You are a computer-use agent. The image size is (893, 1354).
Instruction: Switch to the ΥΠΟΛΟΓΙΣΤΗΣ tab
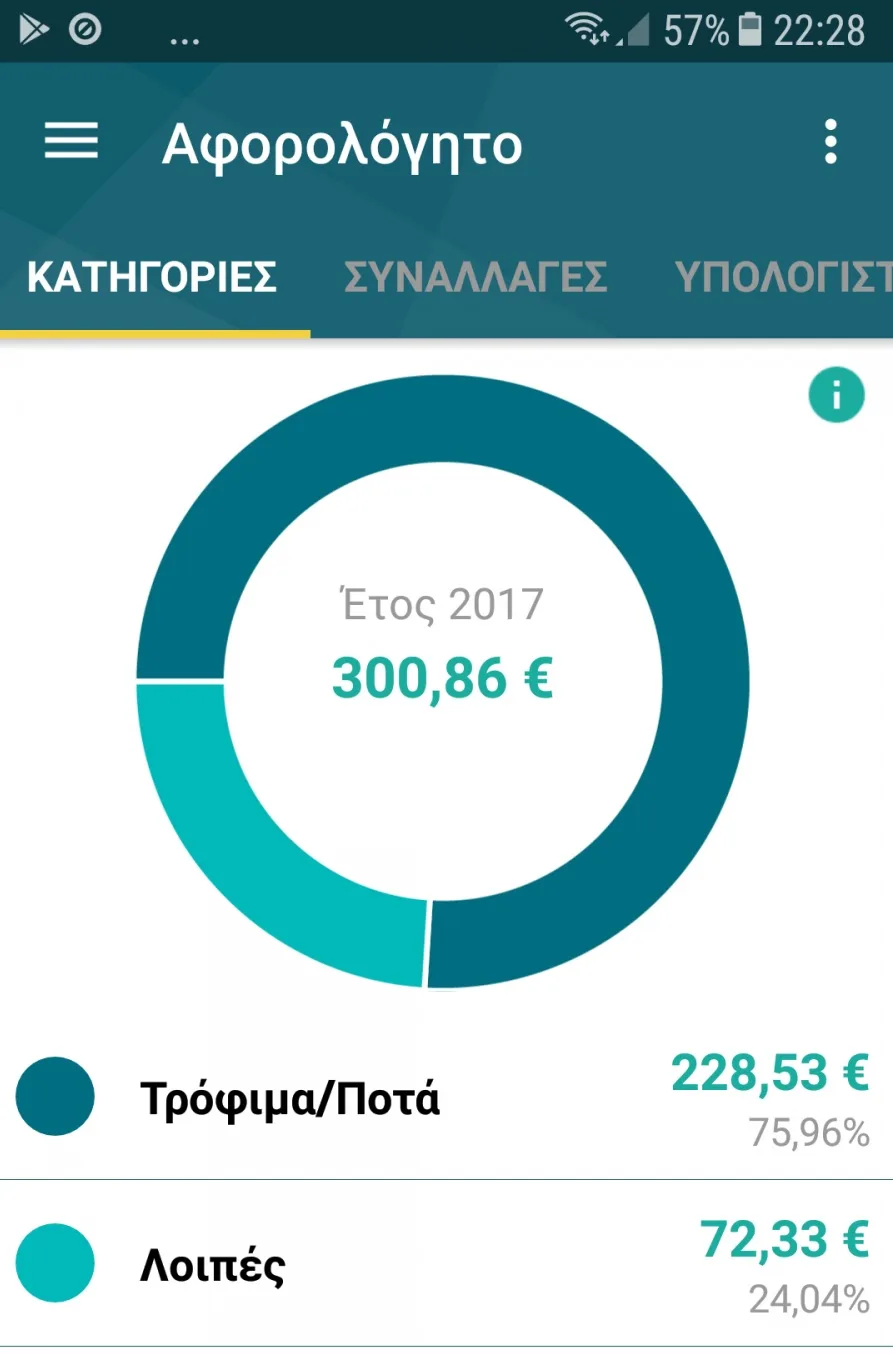[782, 277]
